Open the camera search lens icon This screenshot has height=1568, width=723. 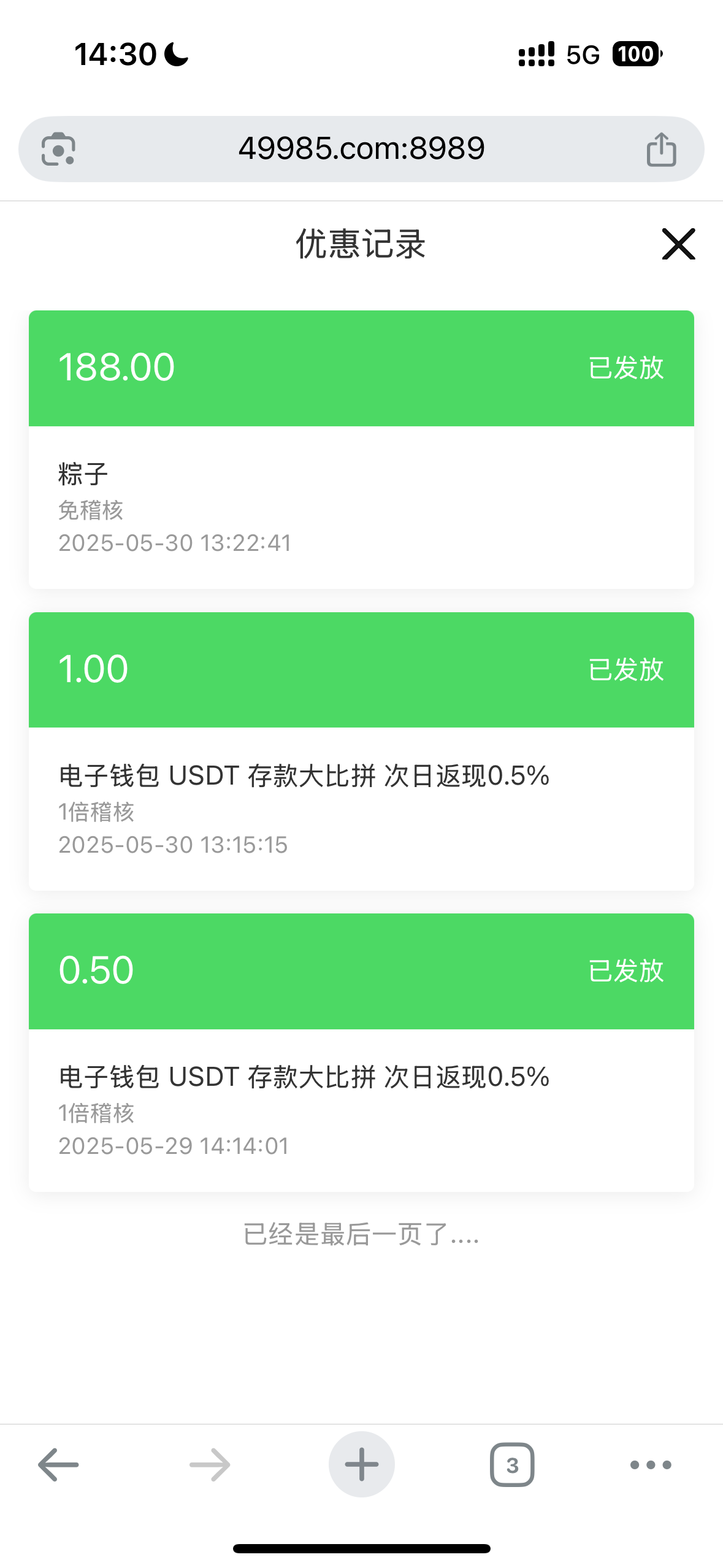click(x=58, y=149)
